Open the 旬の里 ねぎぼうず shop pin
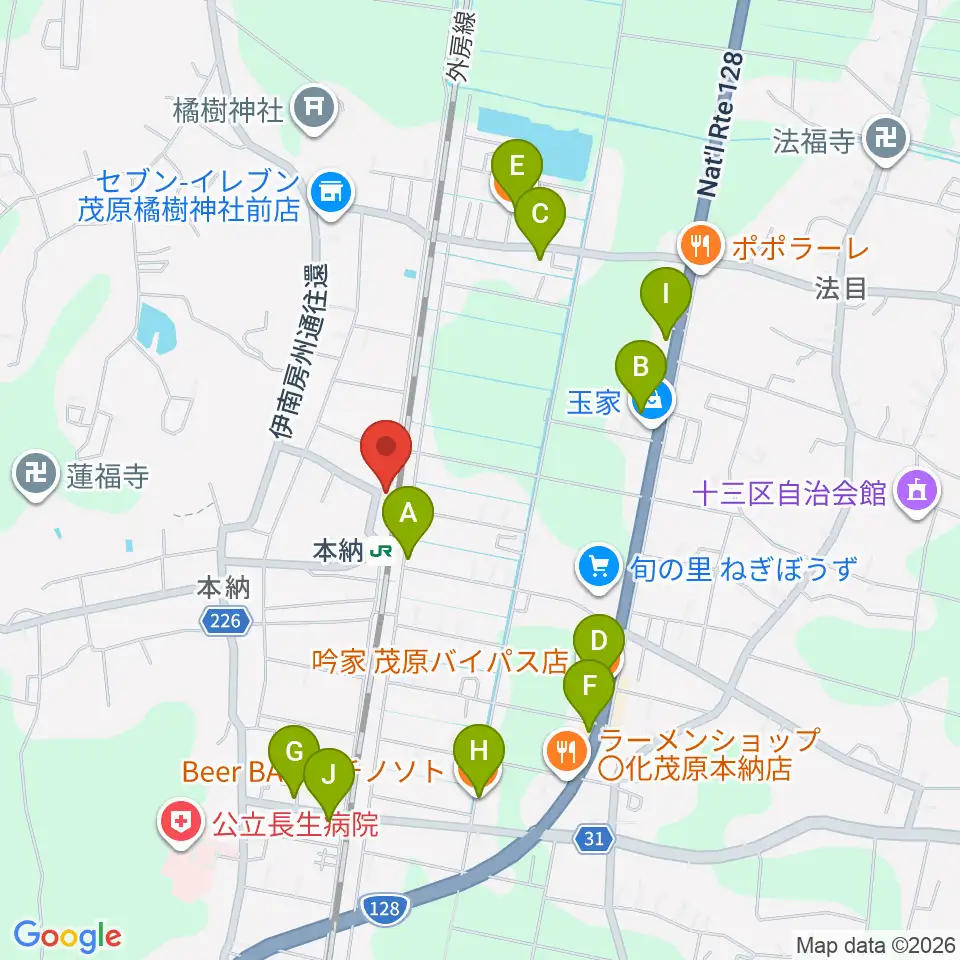Viewport: 960px width, 960px height. (x=598, y=569)
